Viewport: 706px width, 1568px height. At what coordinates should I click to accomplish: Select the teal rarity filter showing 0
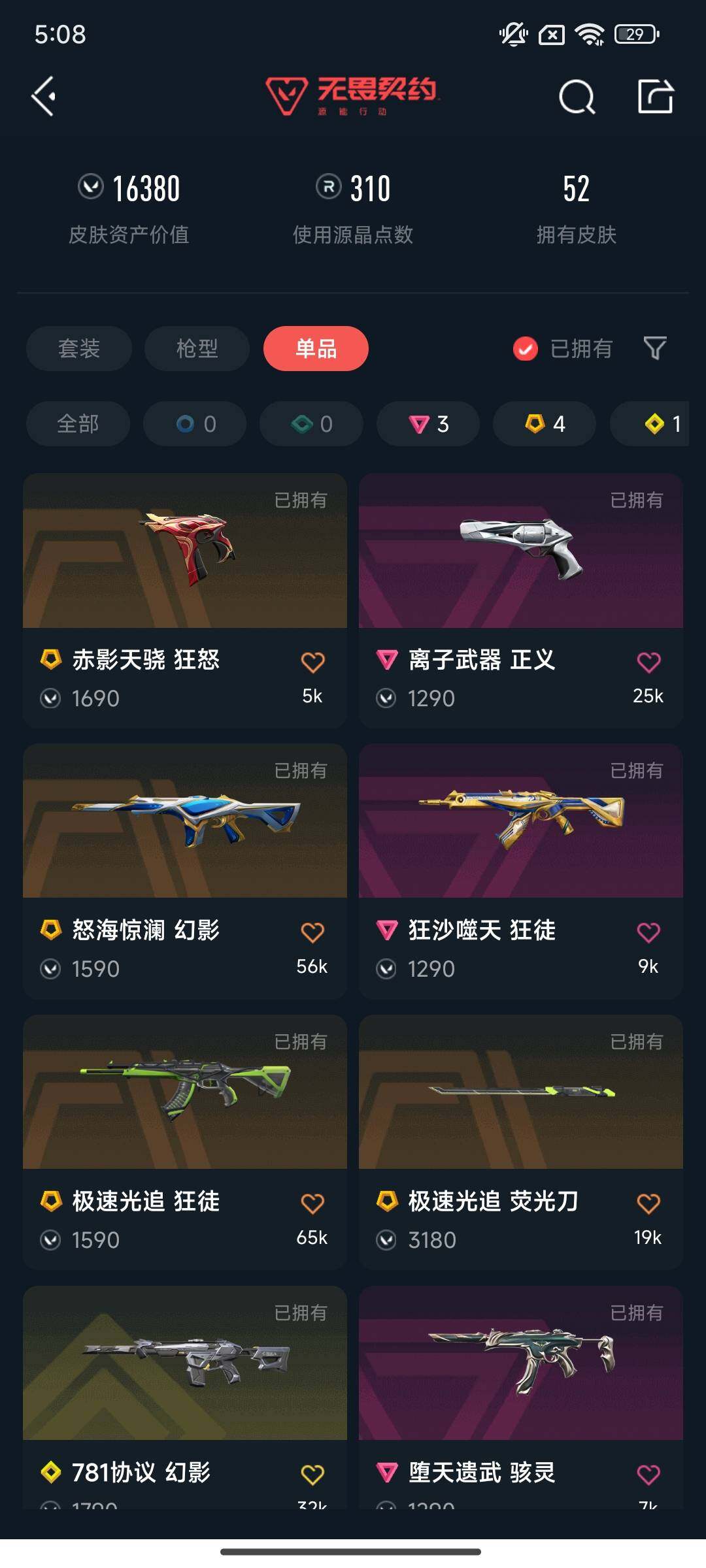pos(311,423)
